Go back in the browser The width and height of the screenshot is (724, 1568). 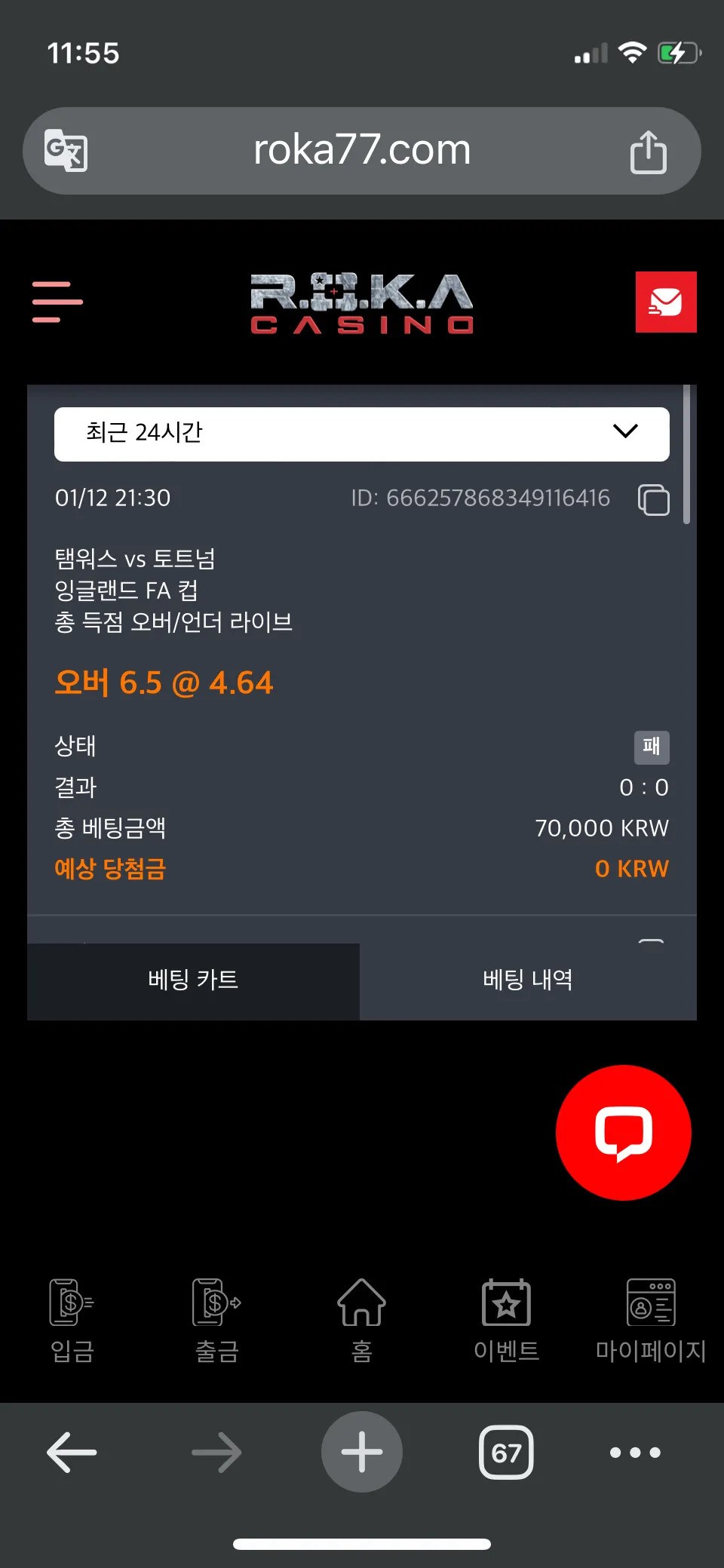pyautogui.click(x=72, y=1452)
